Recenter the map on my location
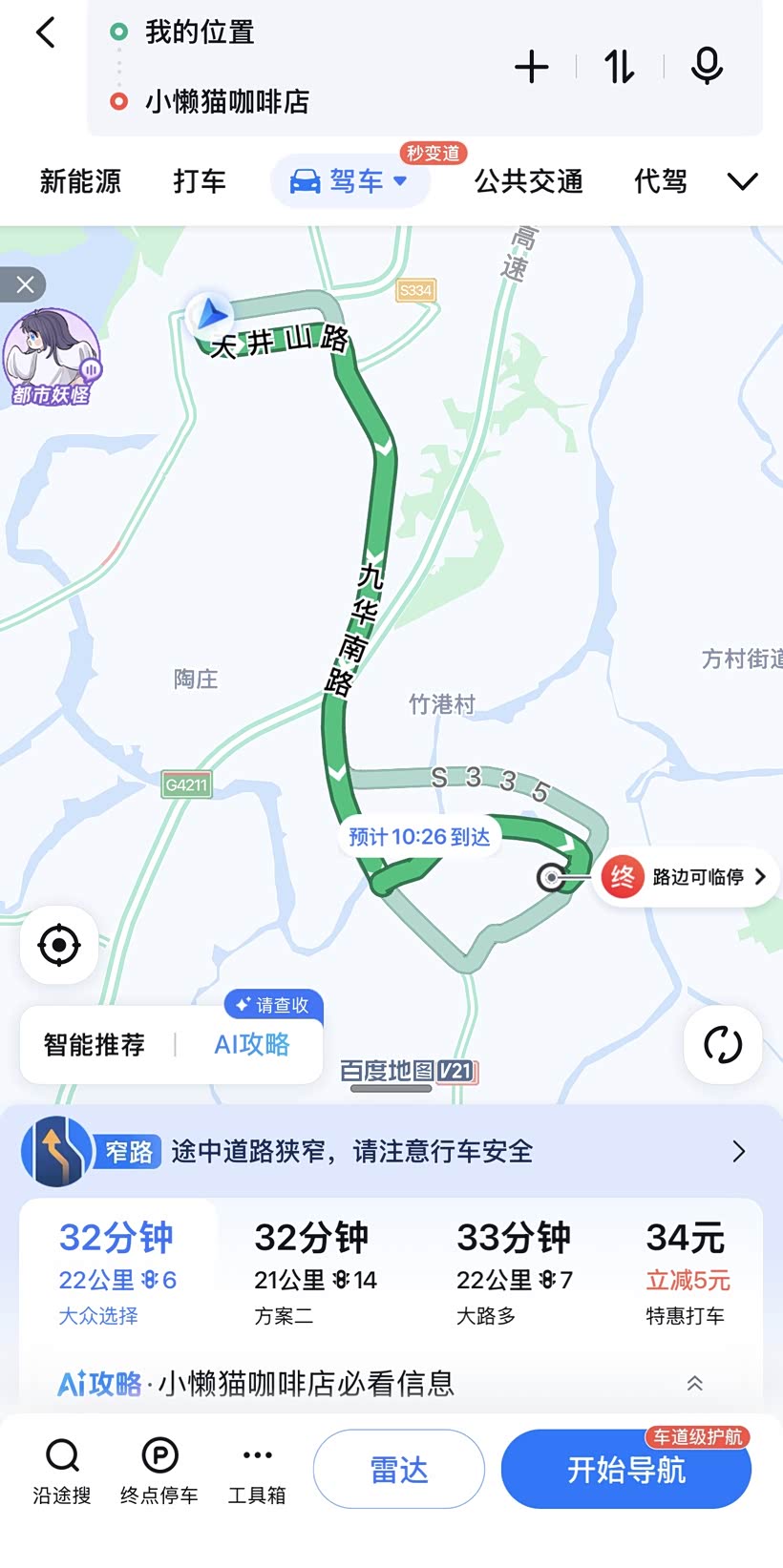 pyautogui.click(x=59, y=945)
